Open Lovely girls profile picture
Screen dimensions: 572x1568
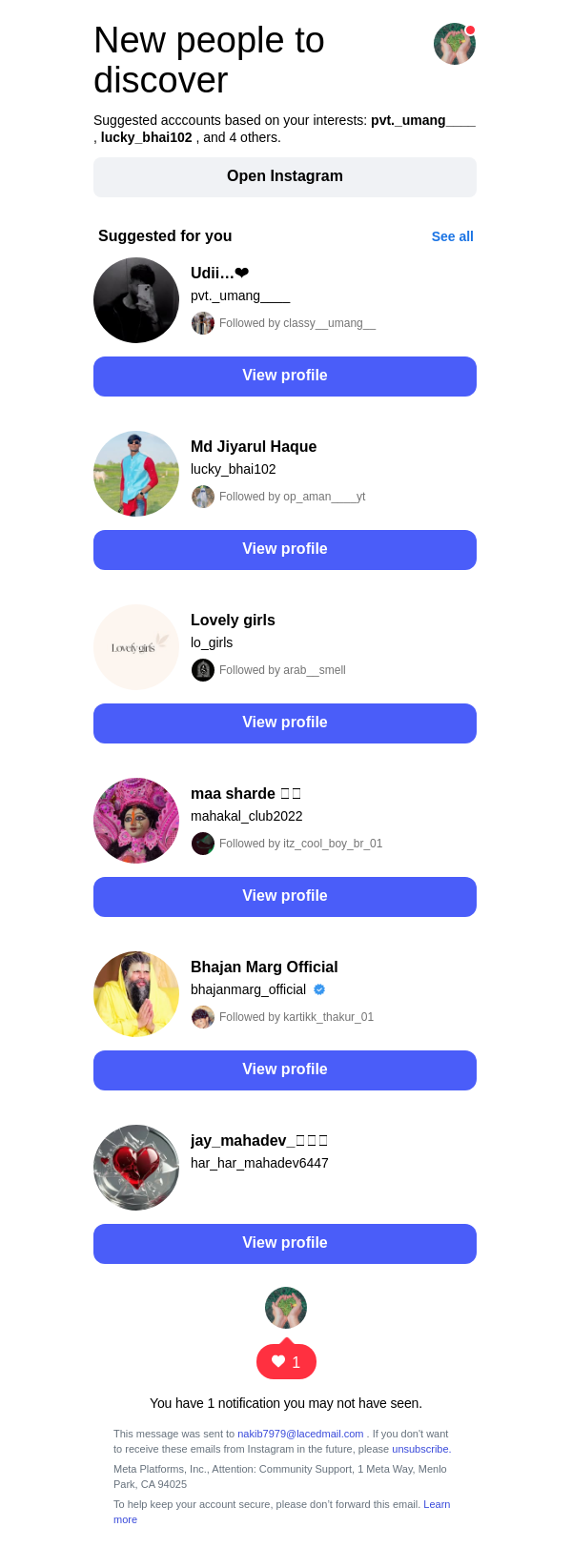136,647
